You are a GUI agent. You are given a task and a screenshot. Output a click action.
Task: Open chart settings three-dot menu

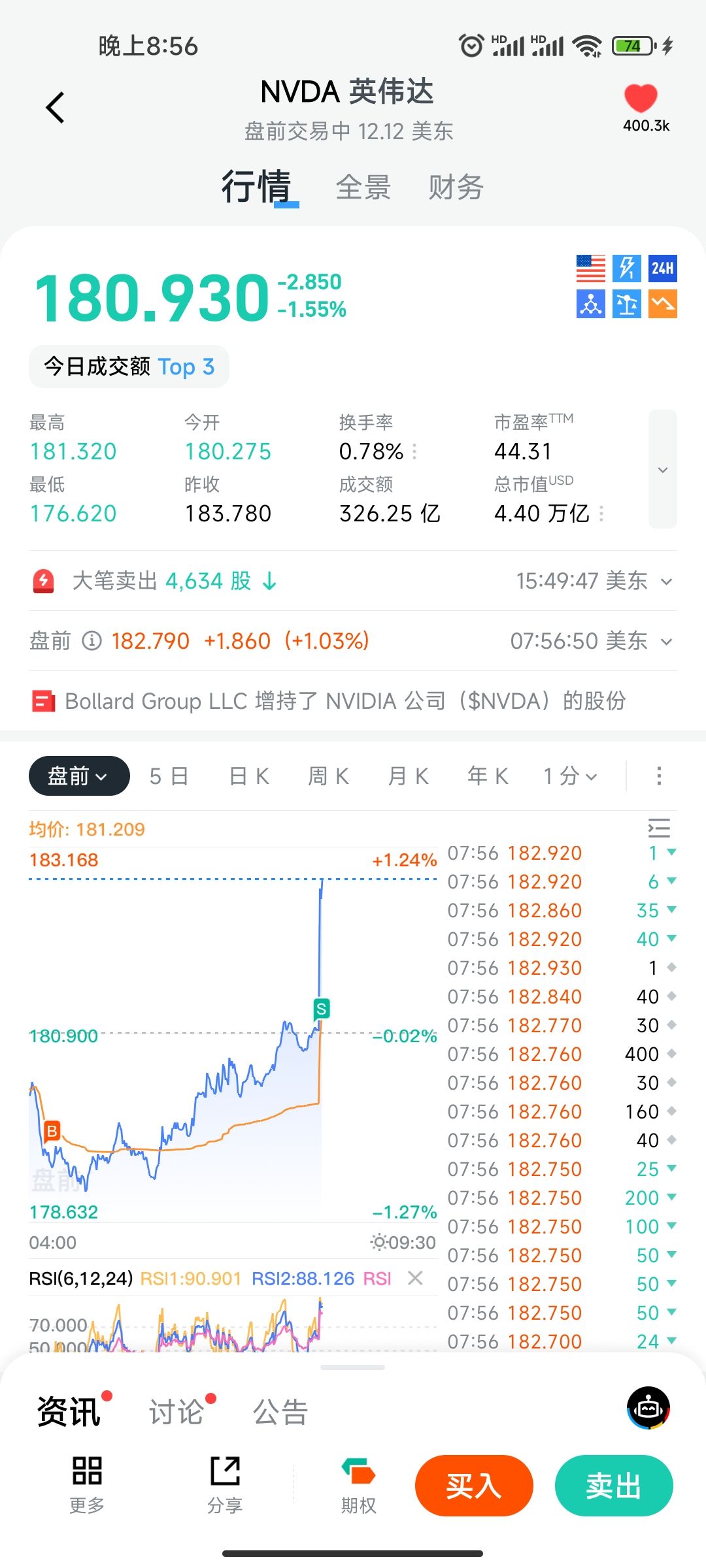click(659, 776)
